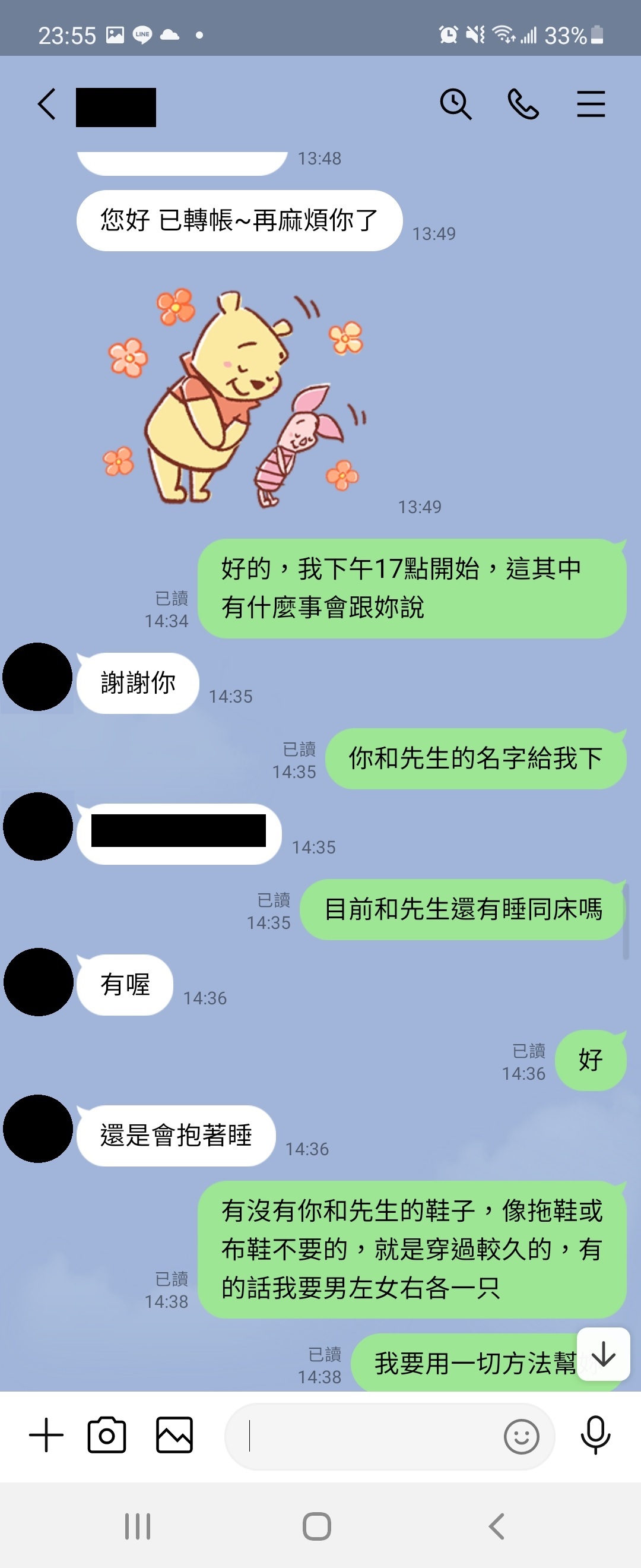Go back to the chat list
Viewport: 641px width, 1568px height.
(47, 104)
